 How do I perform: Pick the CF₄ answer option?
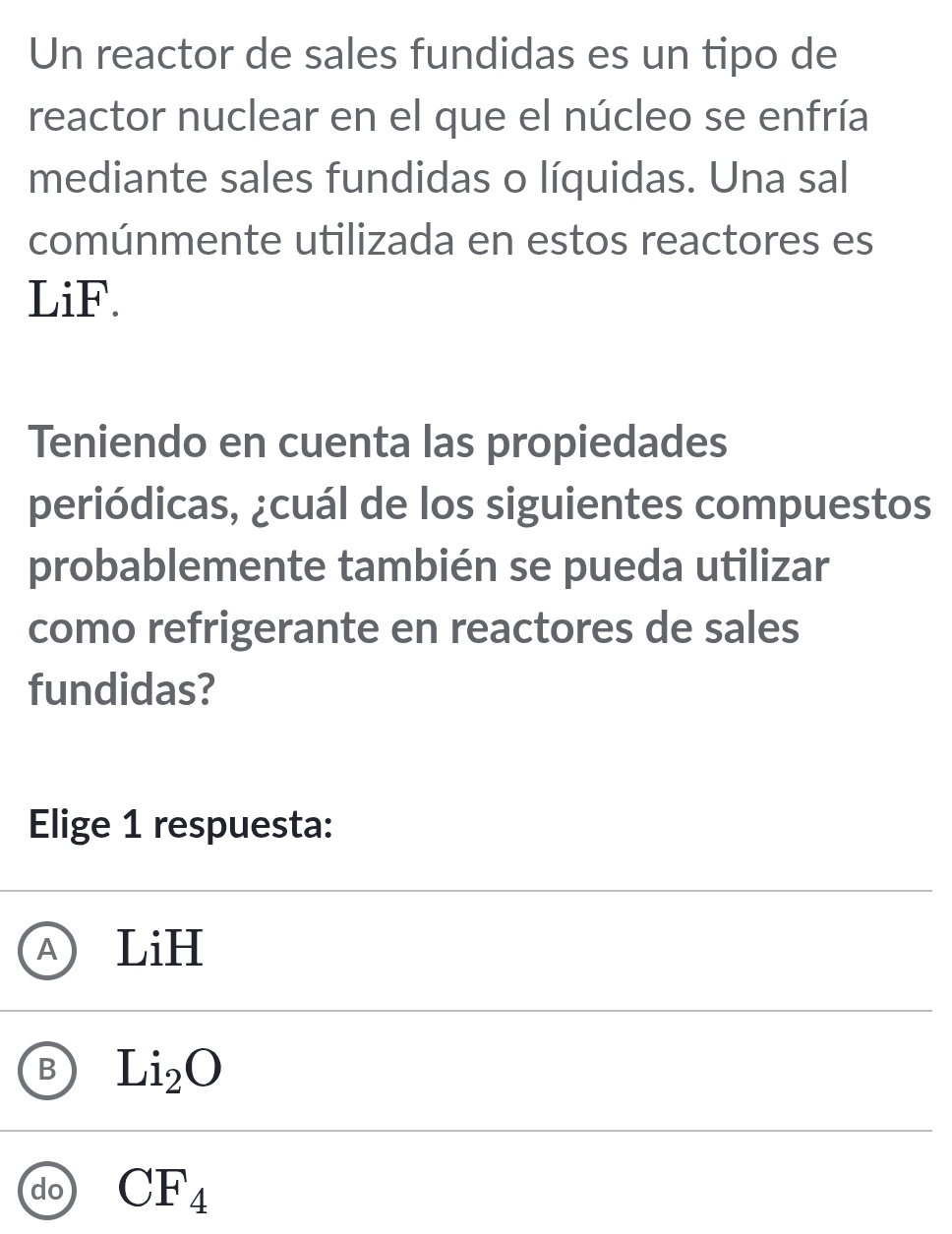[x=45, y=1189]
